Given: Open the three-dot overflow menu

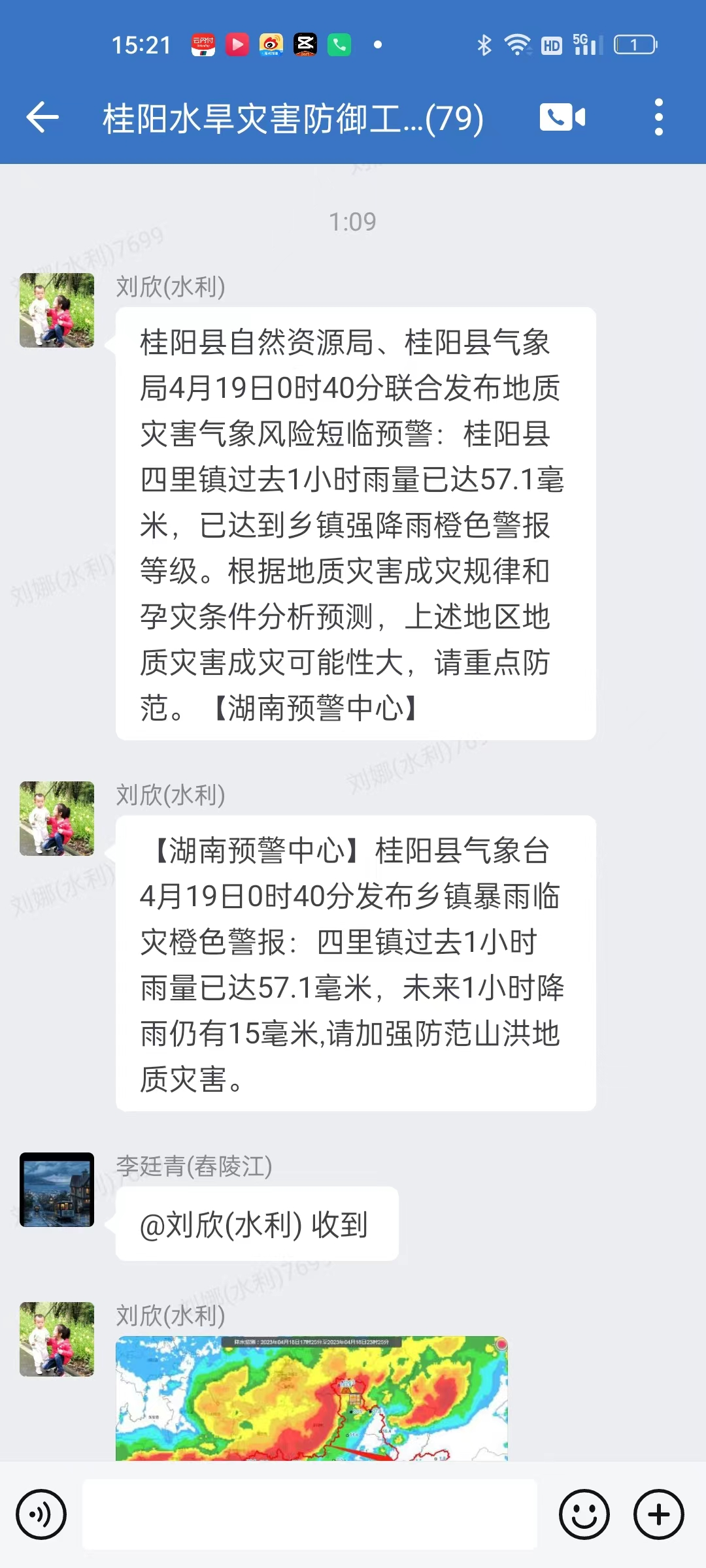Looking at the screenshot, I should (x=658, y=118).
